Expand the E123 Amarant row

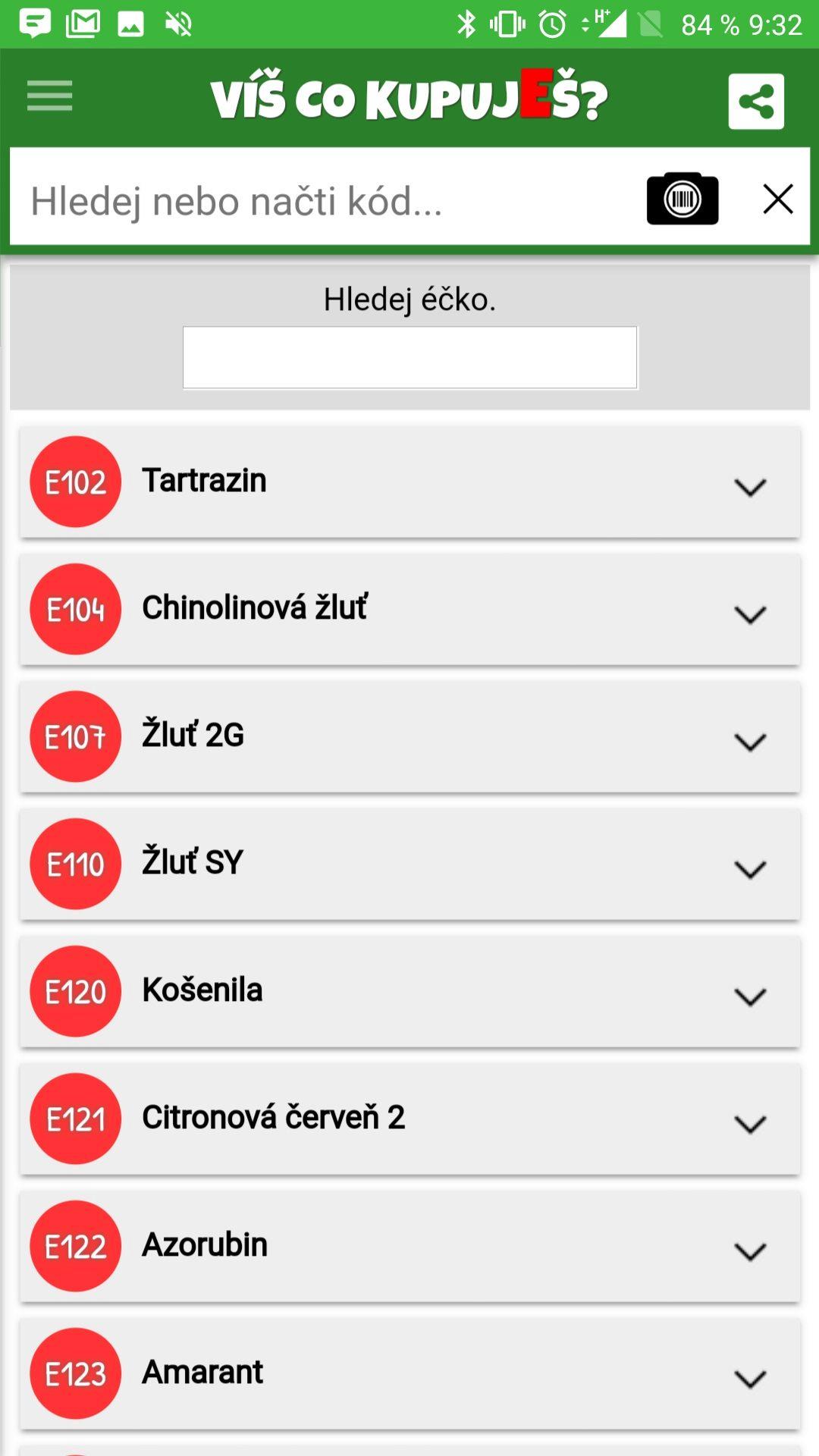[410, 1374]
